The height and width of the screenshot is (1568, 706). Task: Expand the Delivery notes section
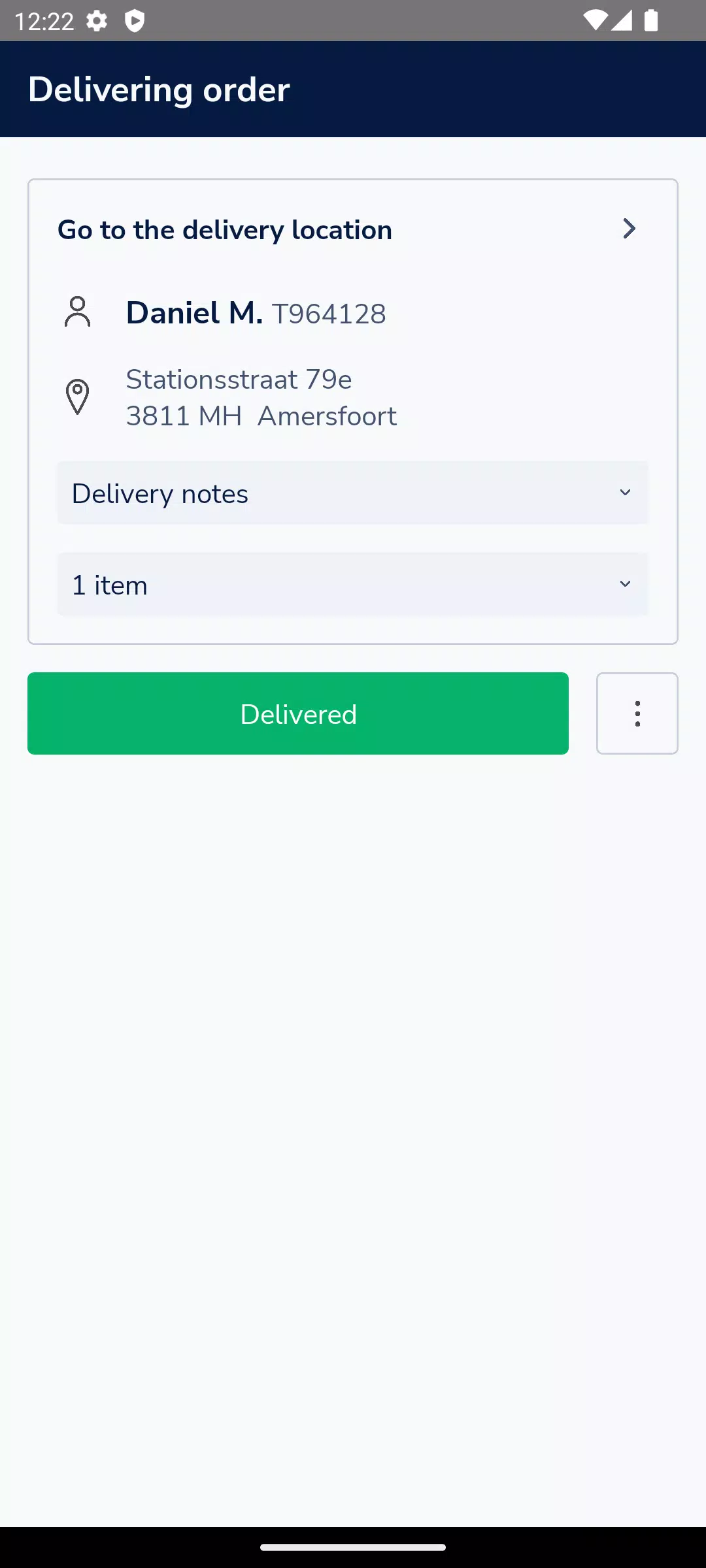click(353, 493)
